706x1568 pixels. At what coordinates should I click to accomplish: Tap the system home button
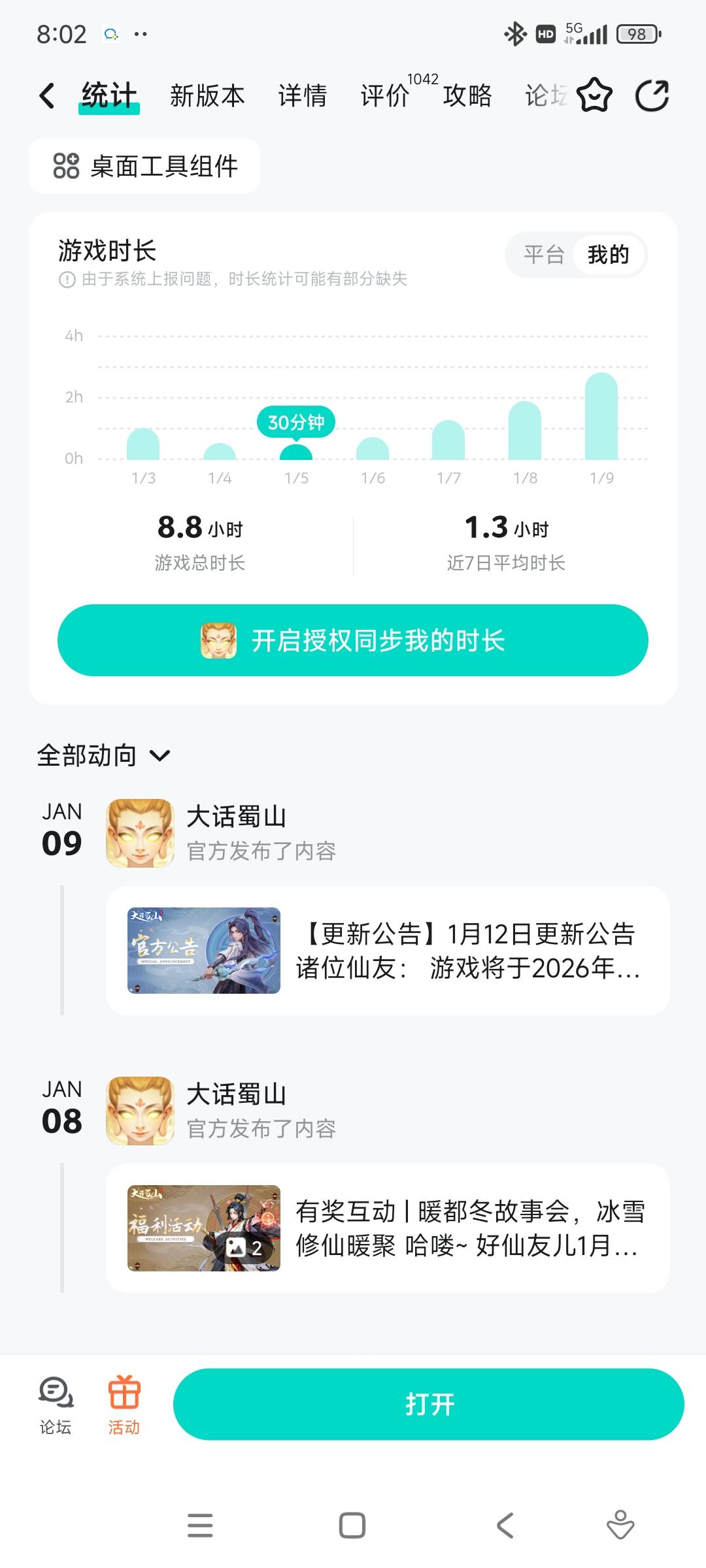coord(352,1526)
